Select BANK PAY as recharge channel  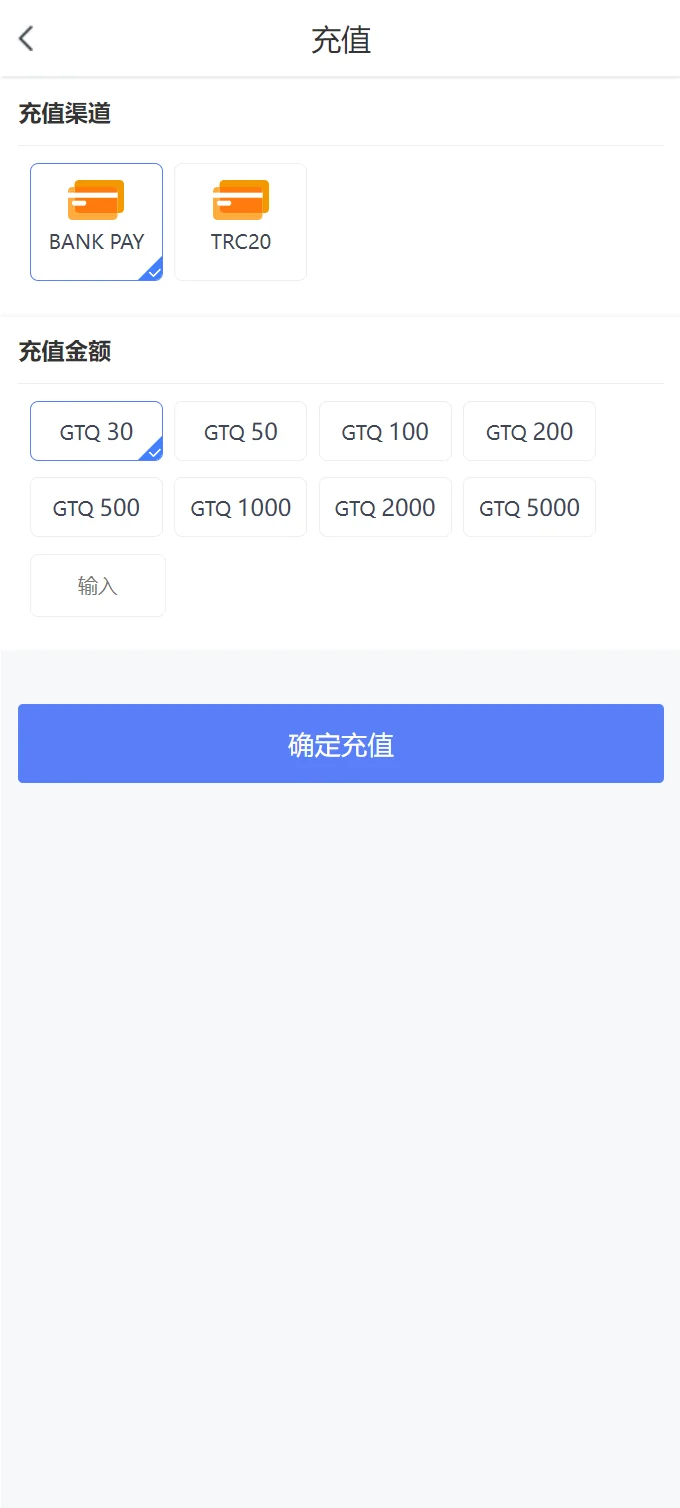tap(96, 222)
